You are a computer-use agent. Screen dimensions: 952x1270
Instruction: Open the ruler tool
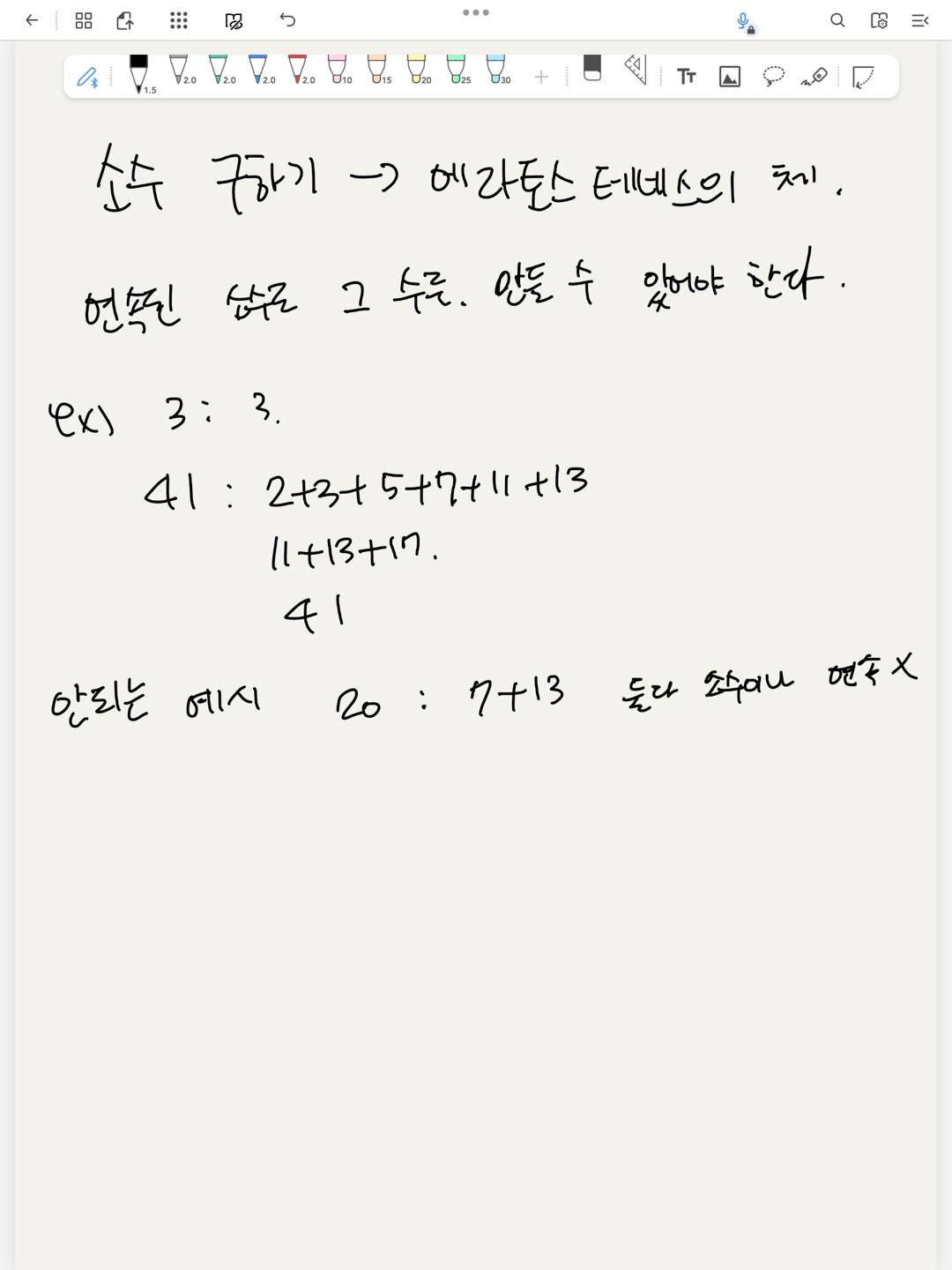pos(636,70)
